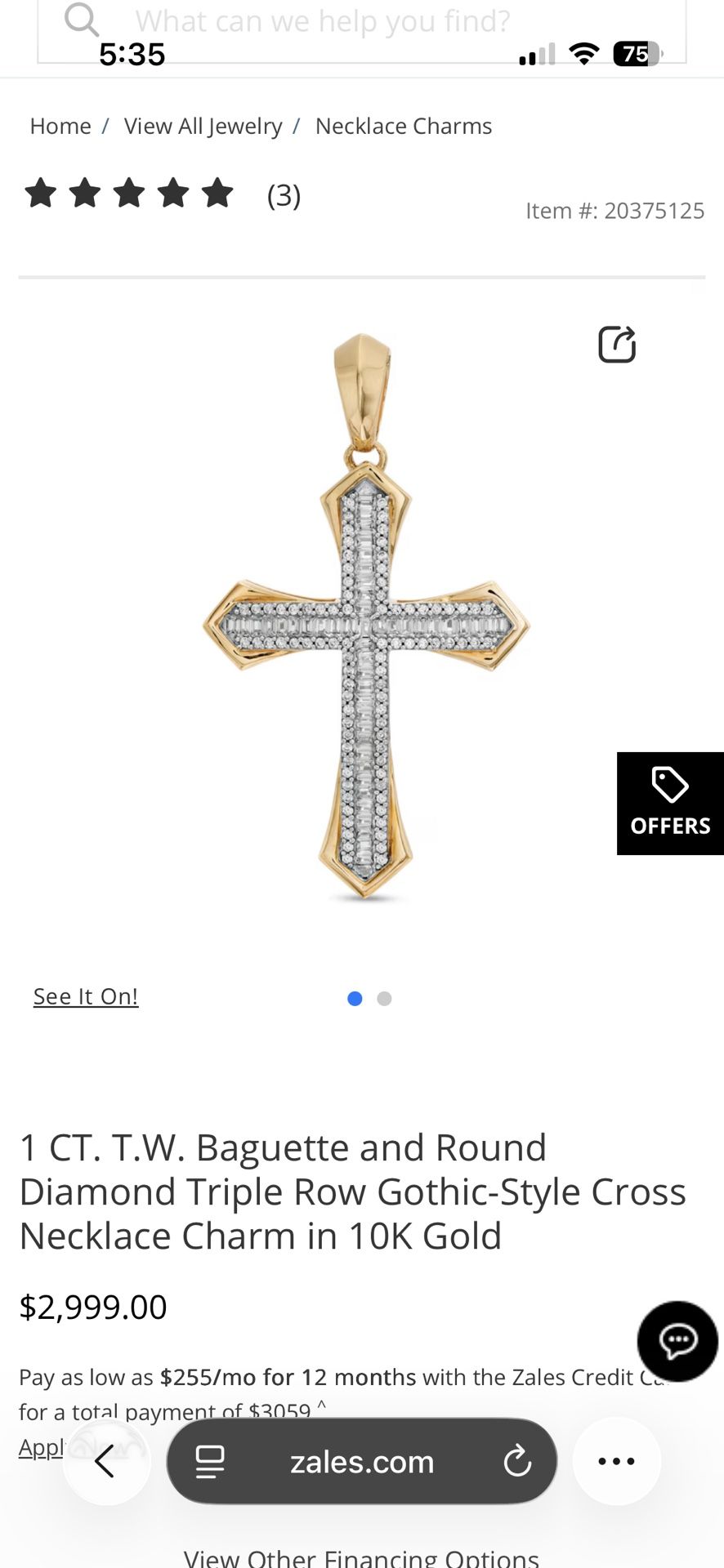Open the Necklace Charms breadcrumb
Viewport: 724px width, 1568px height.
(x=403, y=126)
